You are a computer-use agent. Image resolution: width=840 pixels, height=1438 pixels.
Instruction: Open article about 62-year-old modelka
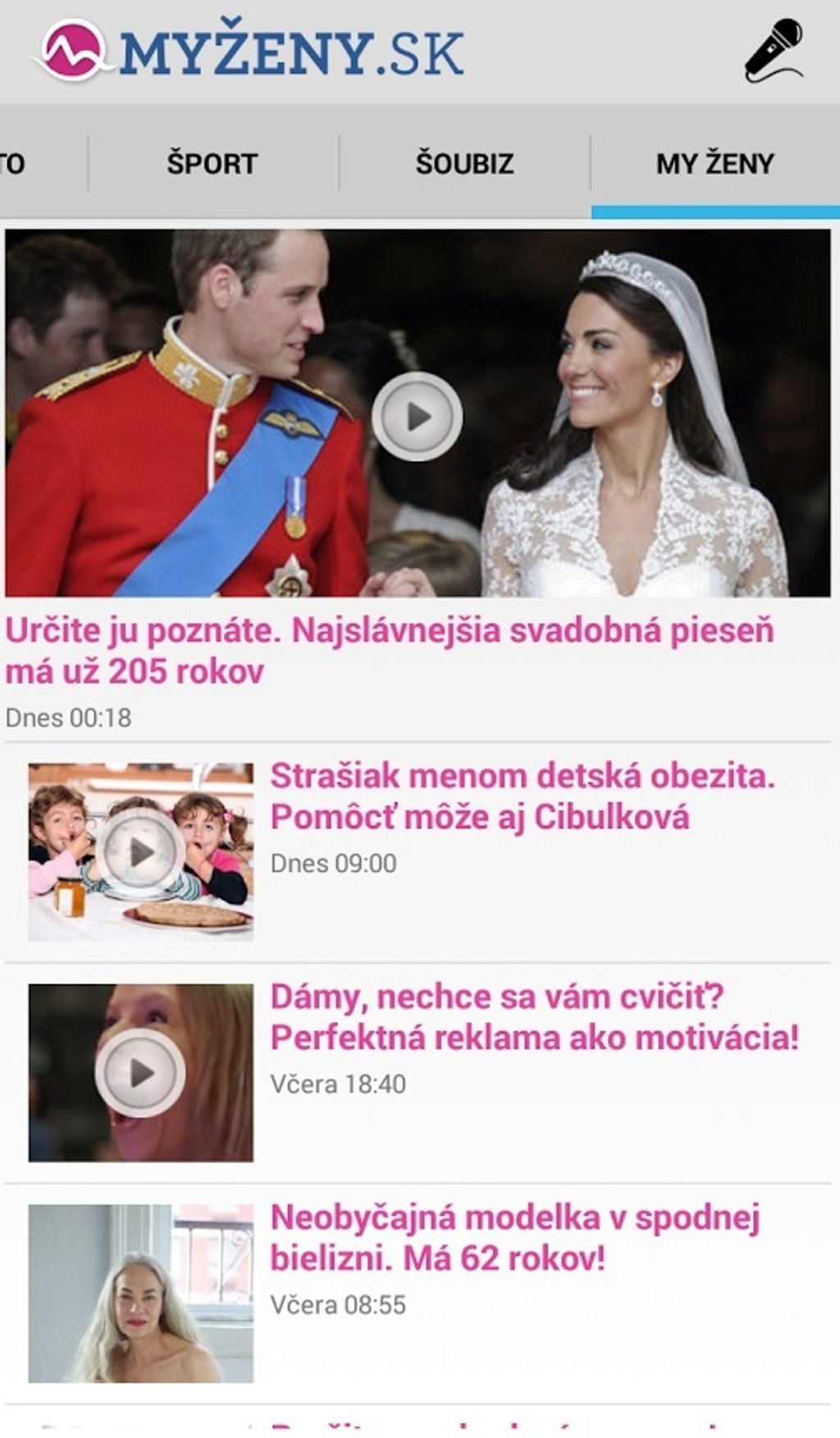coord(515,1237)
